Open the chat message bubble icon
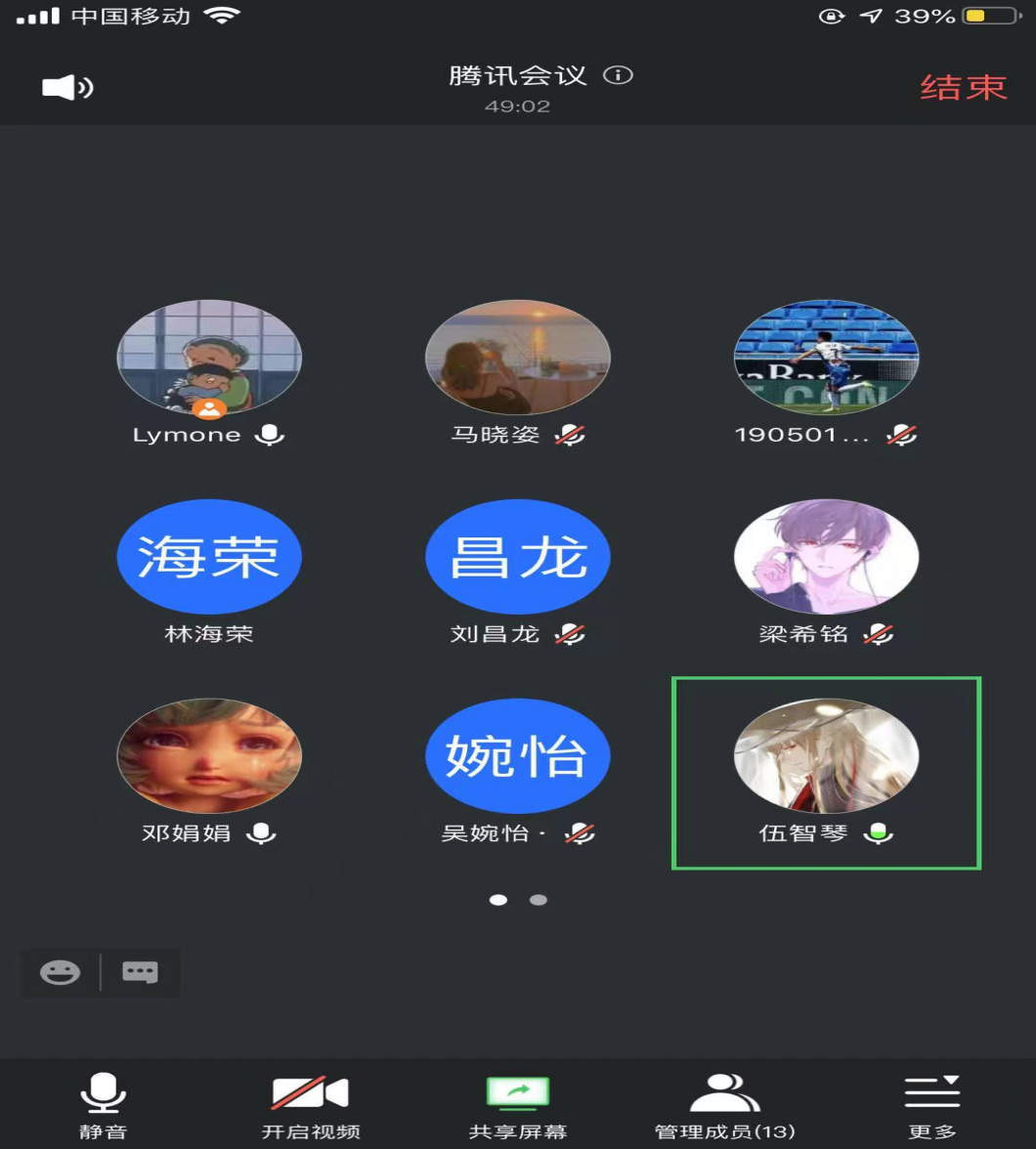The width and height of the screenshot is (1036, 1149). (x=140, y=972)
